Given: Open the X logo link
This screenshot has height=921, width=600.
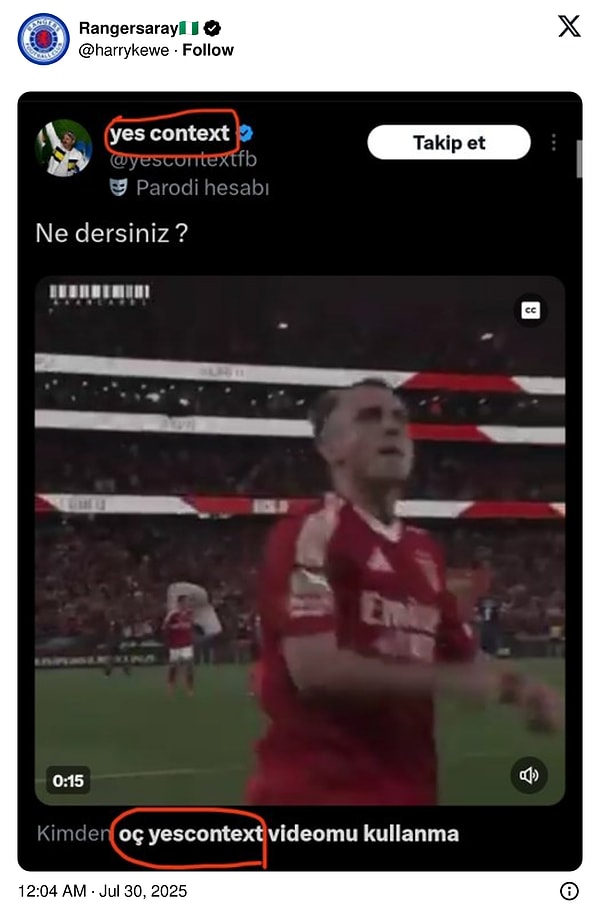Looking at the screenshot, I should [x=568, y=27].
